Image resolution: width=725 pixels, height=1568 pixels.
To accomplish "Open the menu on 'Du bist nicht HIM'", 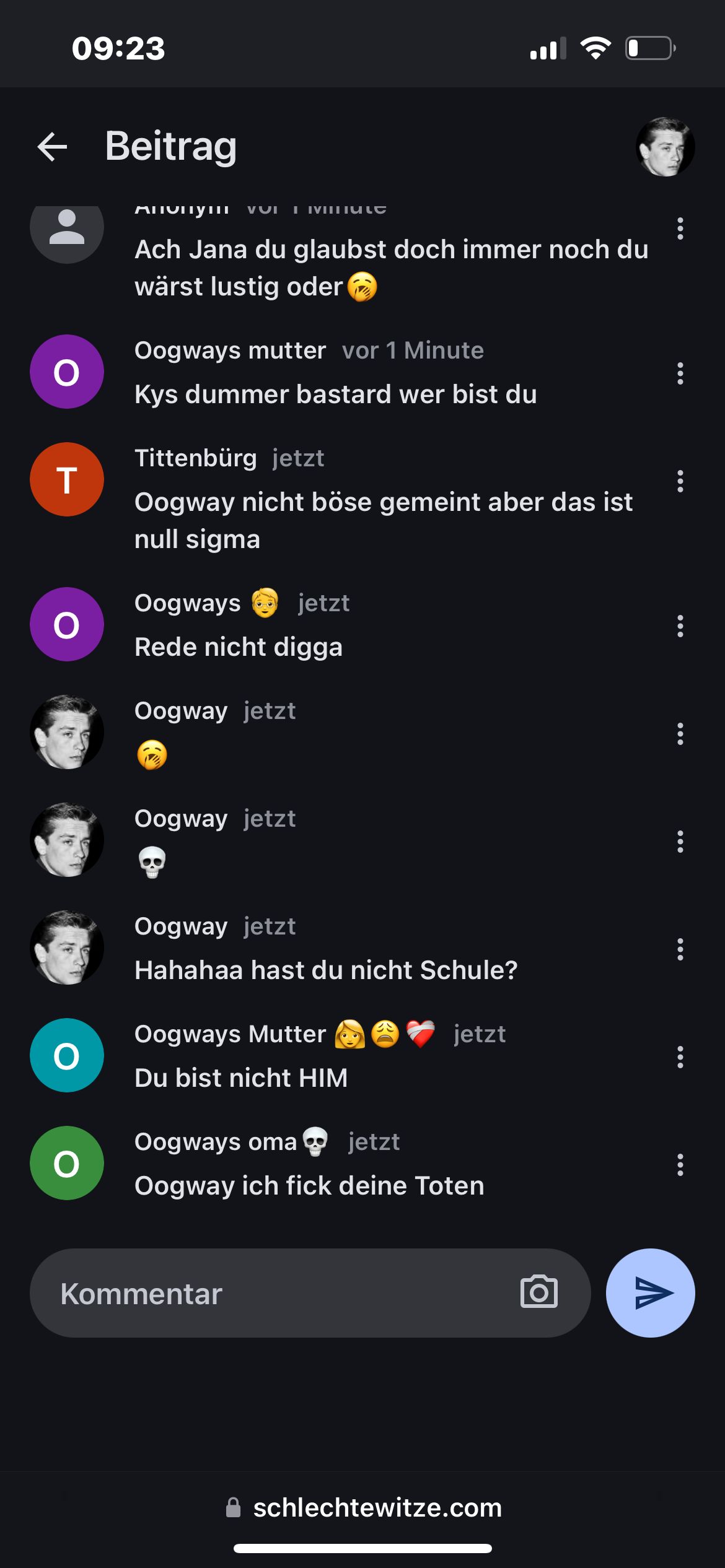I will click(x=680, y=1057).
